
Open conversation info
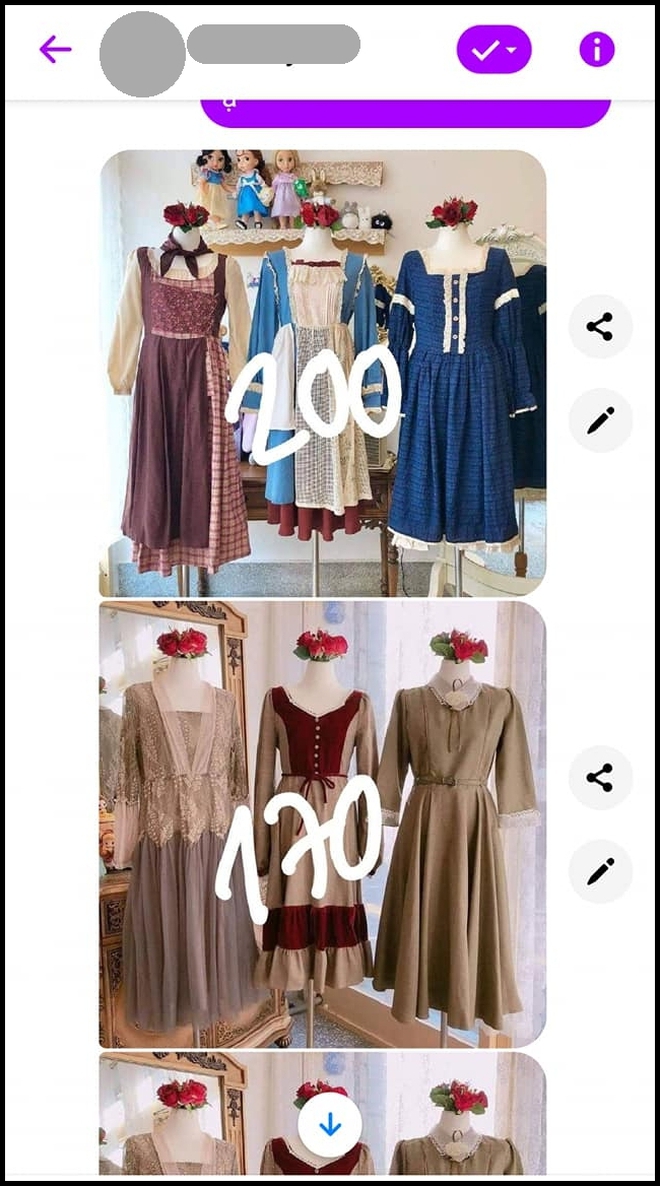(x=597, y=49)
